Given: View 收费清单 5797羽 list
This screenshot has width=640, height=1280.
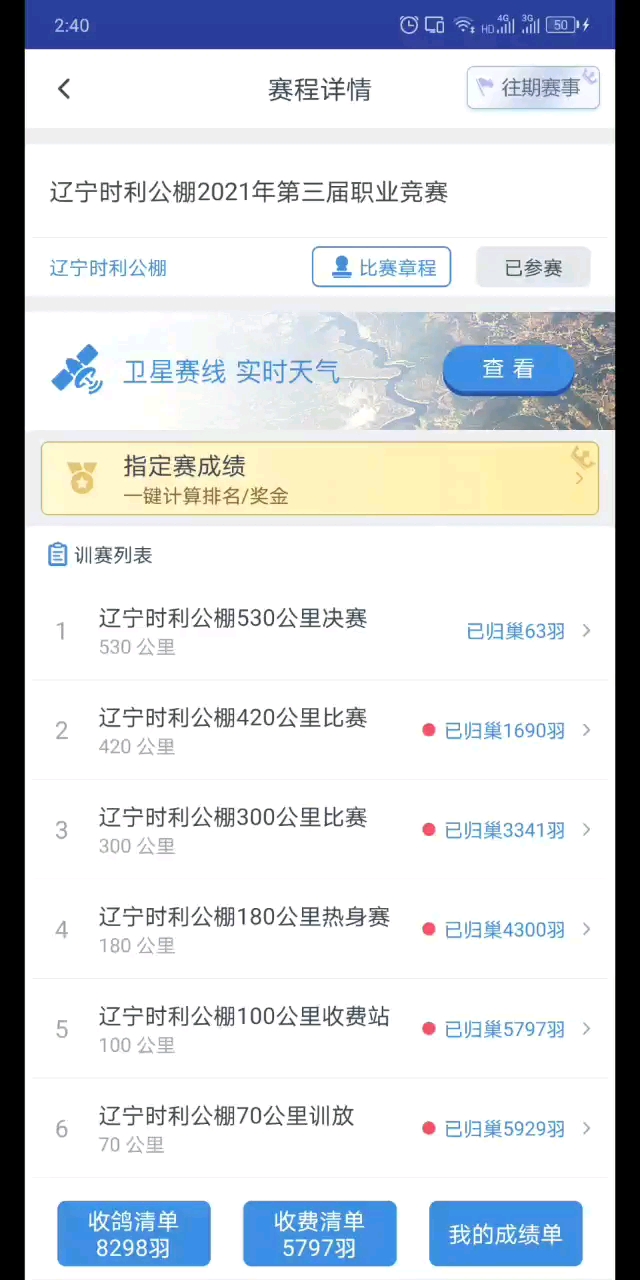Looking at the screenshot, I should tap(319, 1234).
